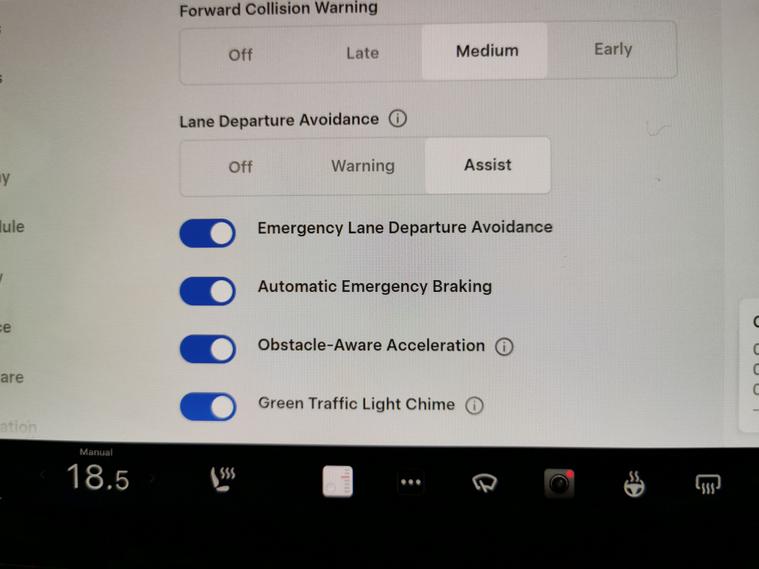Disable Automatic Emergency Braking
The height and width of the screenshot is (569, 759).
coord(208,291)
